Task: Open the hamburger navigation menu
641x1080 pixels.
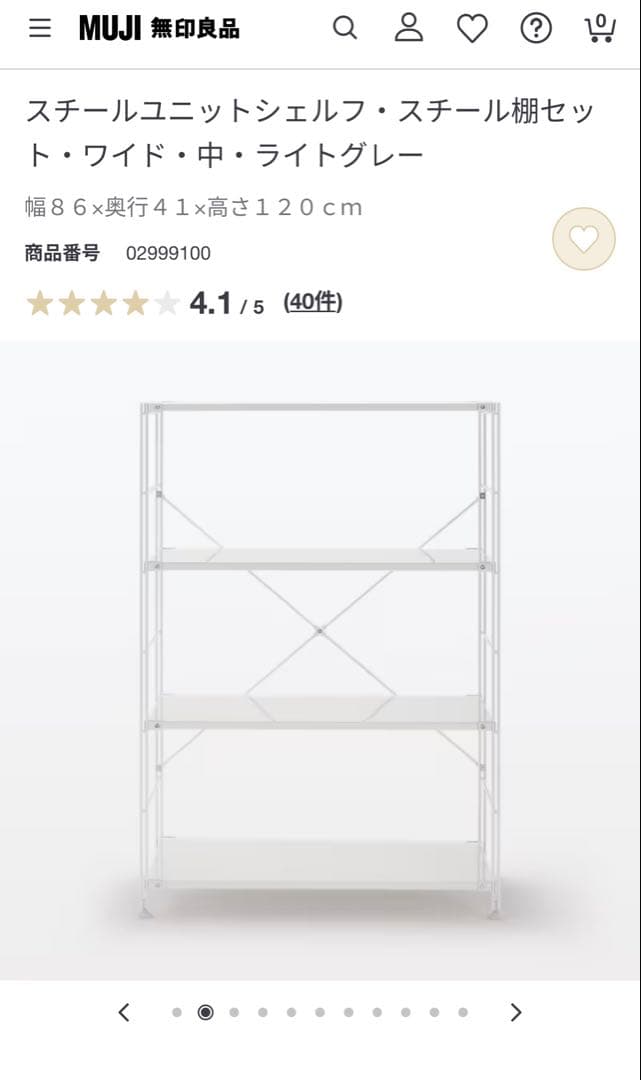Action: (40, 28)
